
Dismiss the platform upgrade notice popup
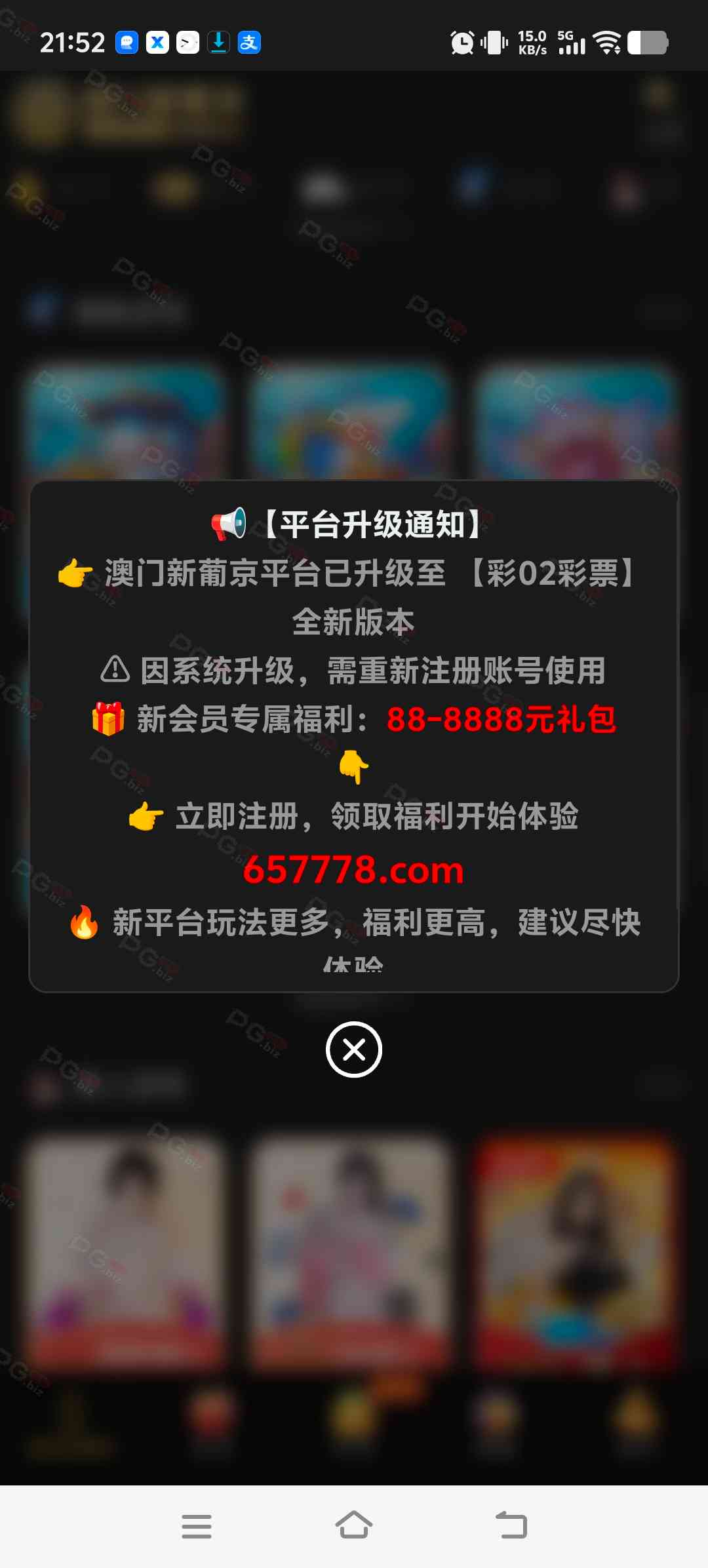(x=354, y=1049)
